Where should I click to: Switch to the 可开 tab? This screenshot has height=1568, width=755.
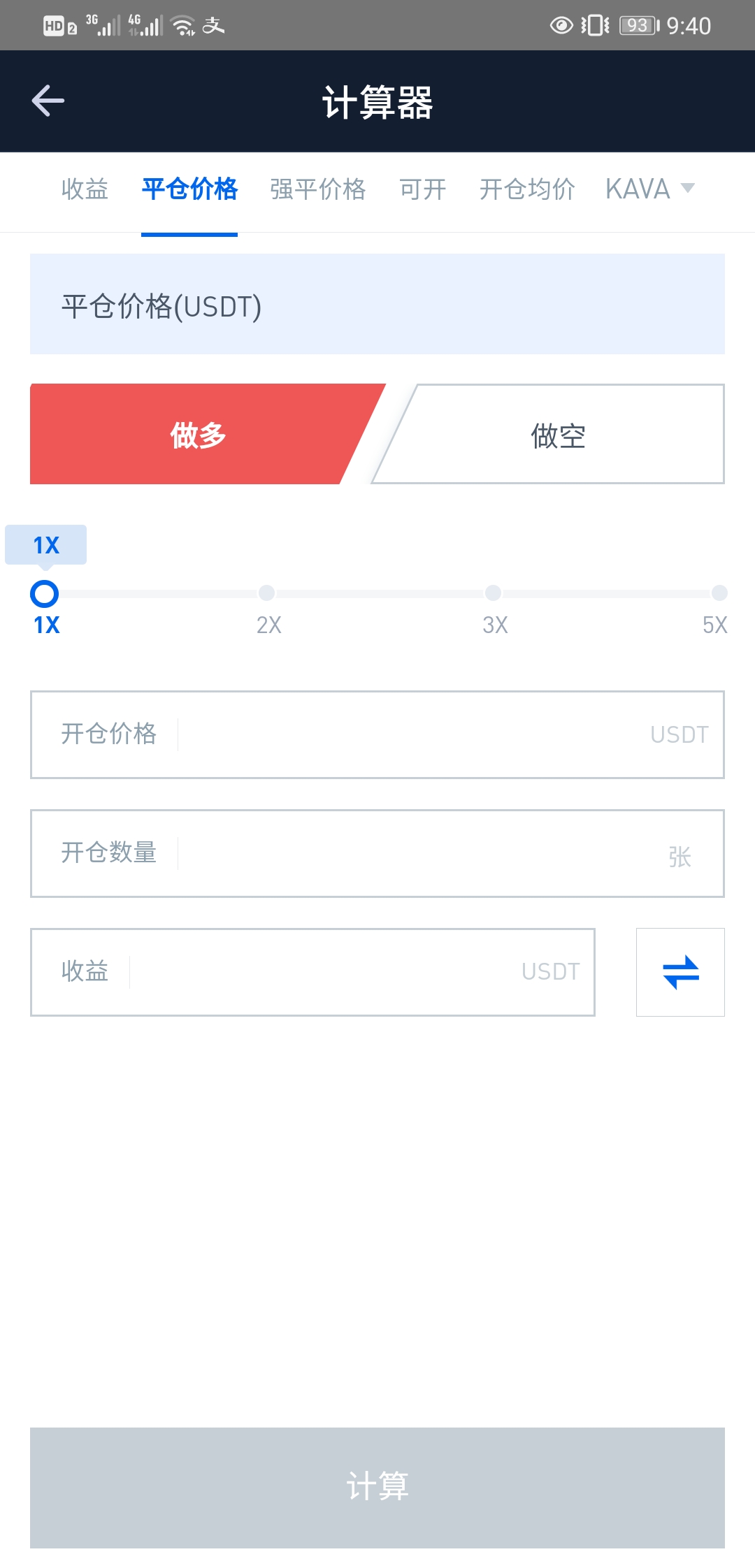click(x=423, y=189)
